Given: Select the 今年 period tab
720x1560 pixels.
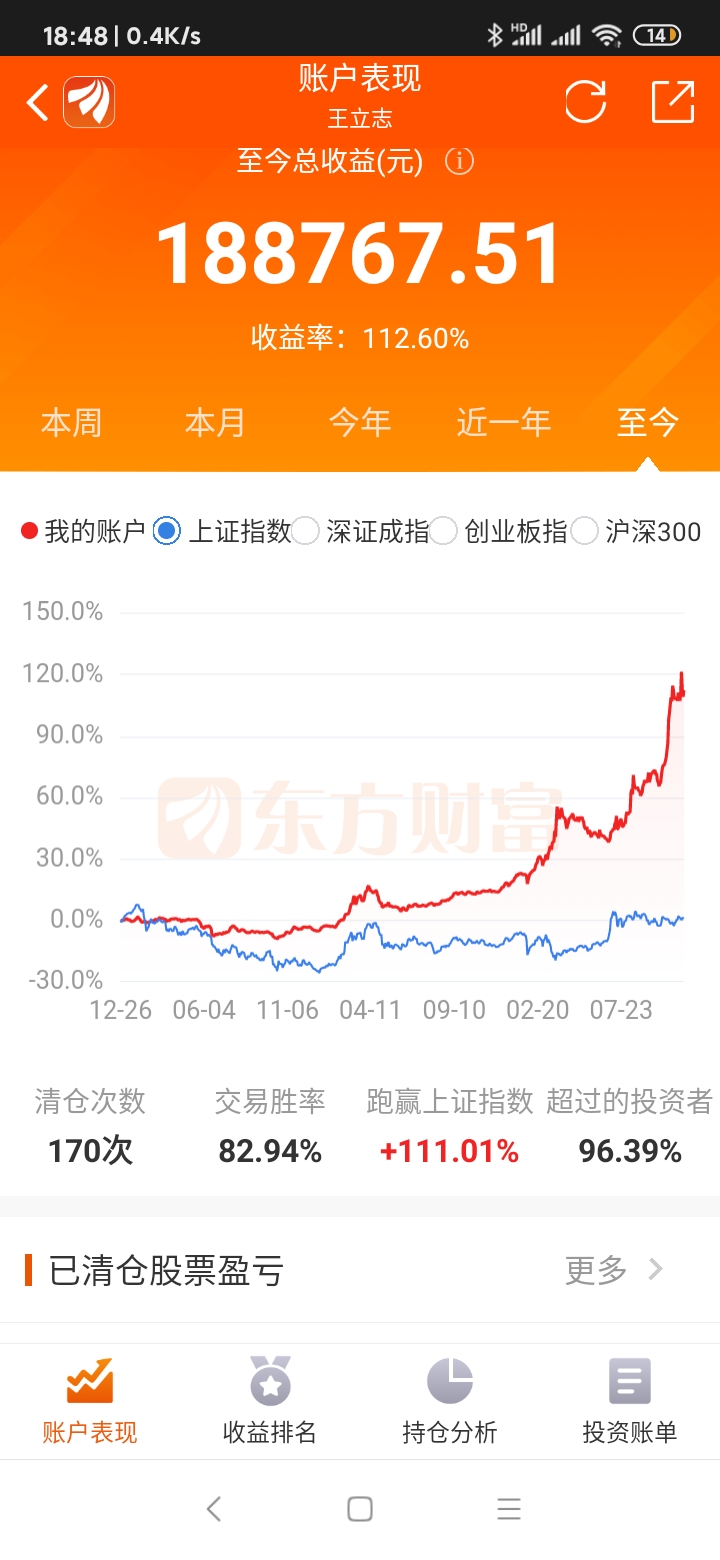Looking at the screenshot, I should click(x=359, y=423).
